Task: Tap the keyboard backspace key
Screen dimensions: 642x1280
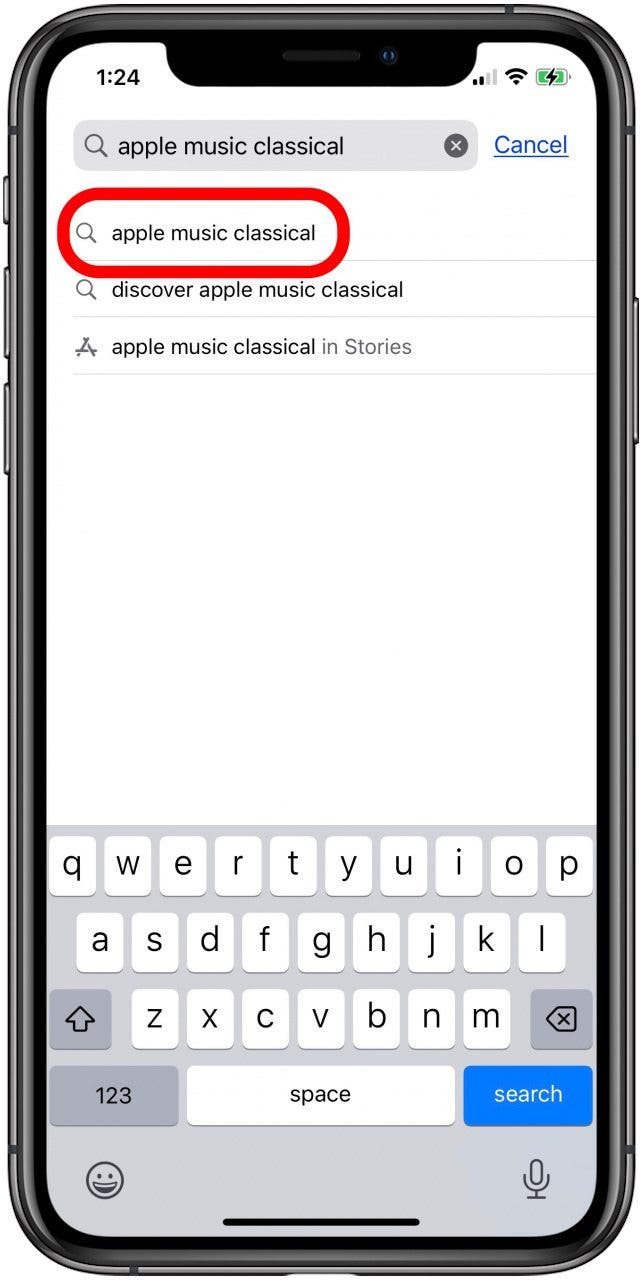Action: (x=561, y=1019)
